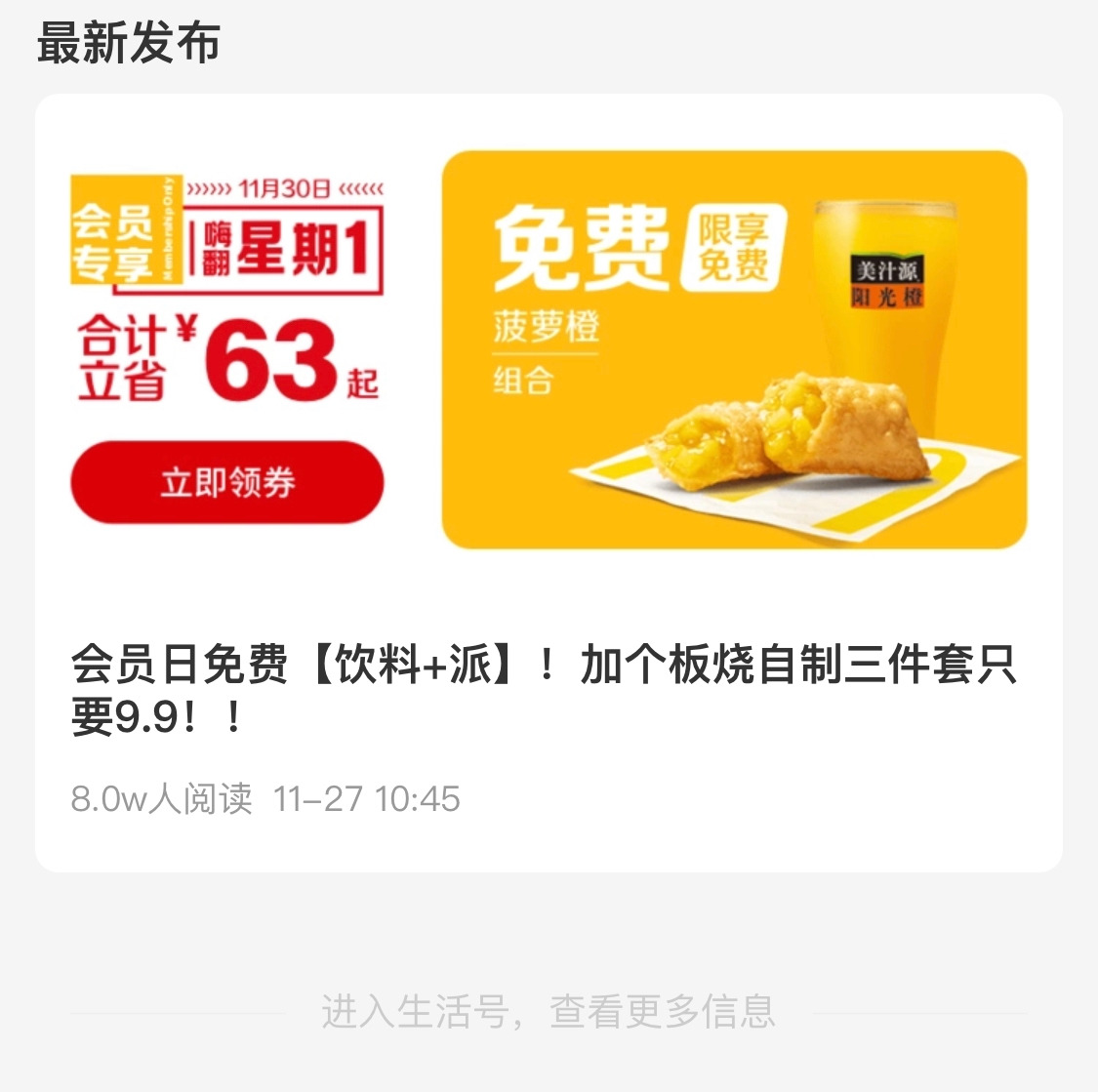This screenshot has height=1092, width=1098.
Task: Open the 会员日免费【饮料+派】 post card
Action: pyautogui.click(x=545, y=691)
